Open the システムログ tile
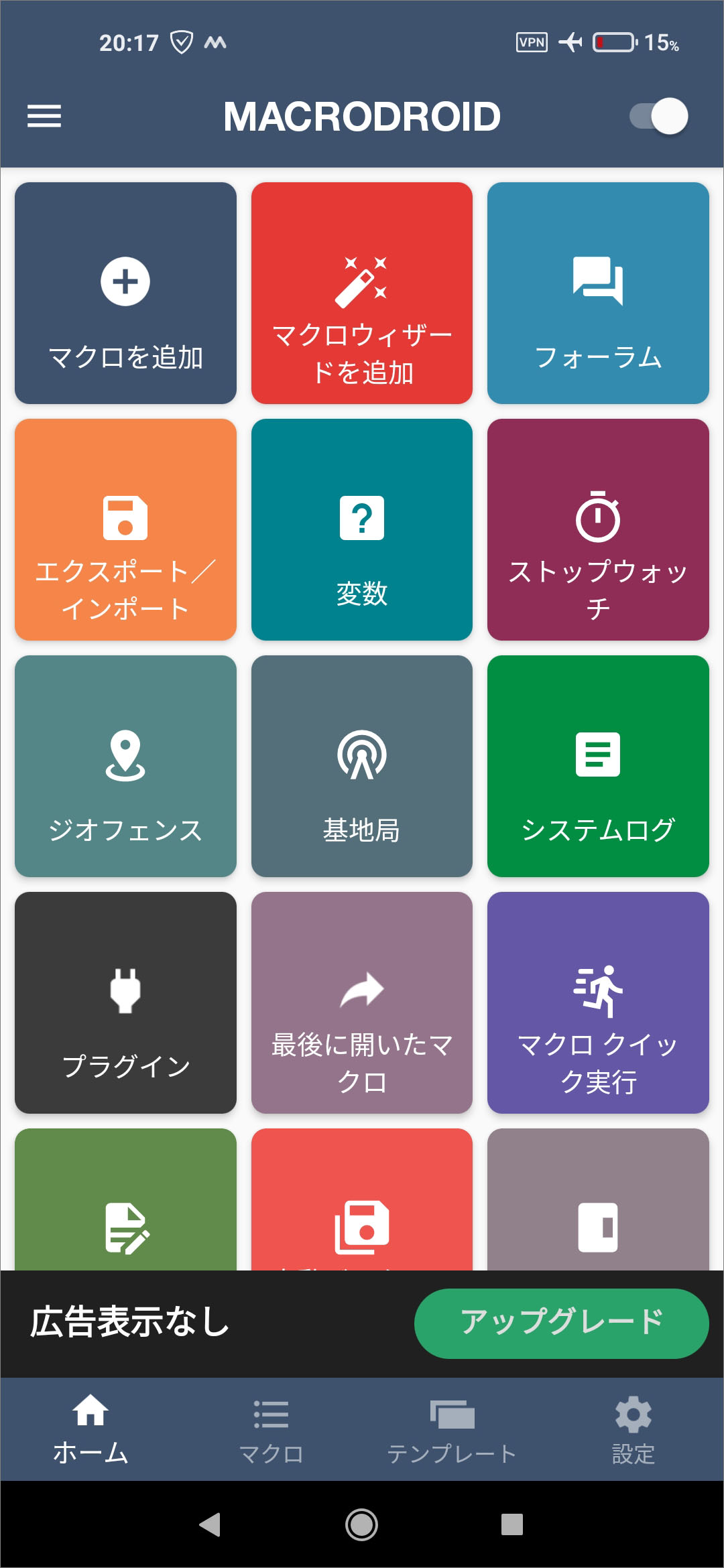 (x=598, y=766)
